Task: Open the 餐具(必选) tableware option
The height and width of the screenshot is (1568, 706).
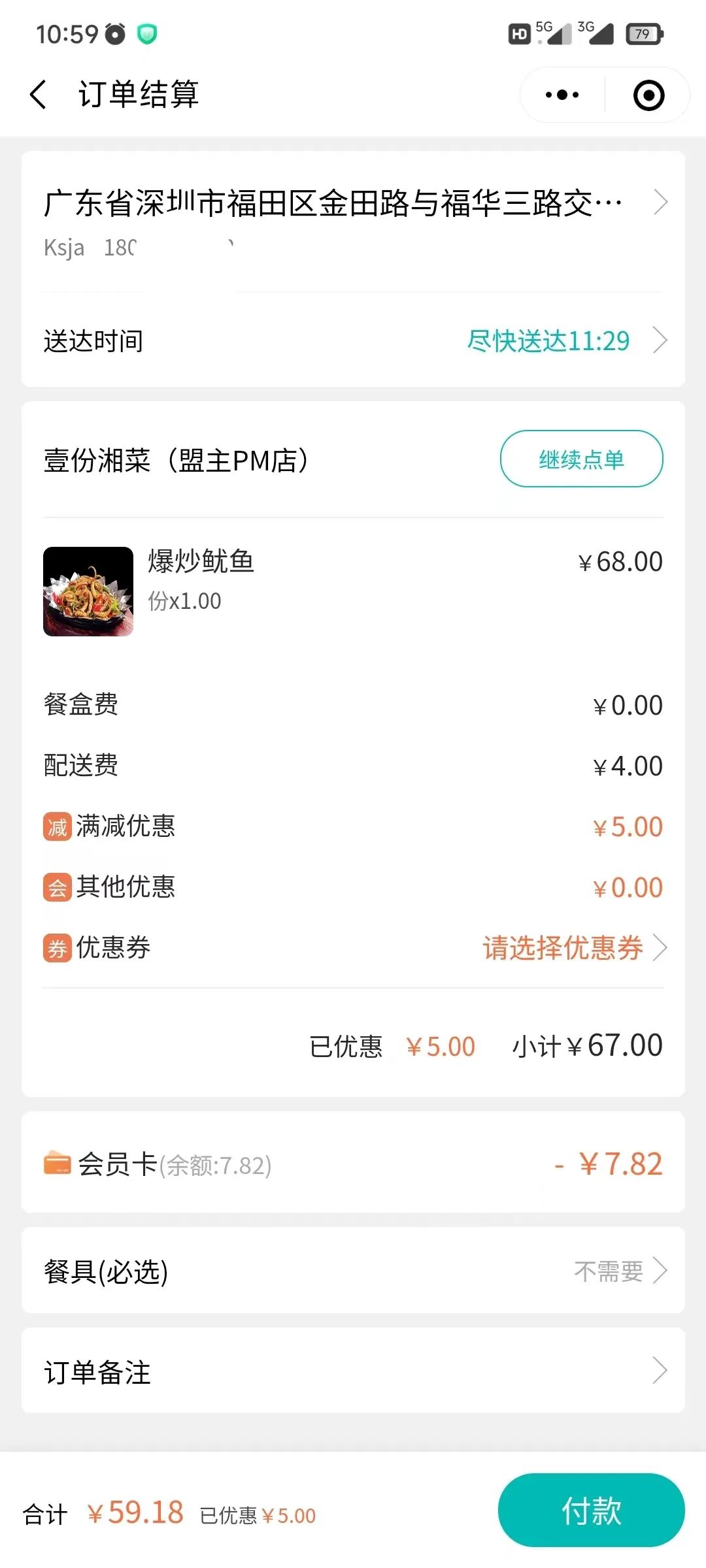Action: click(x=353, y=1271)
